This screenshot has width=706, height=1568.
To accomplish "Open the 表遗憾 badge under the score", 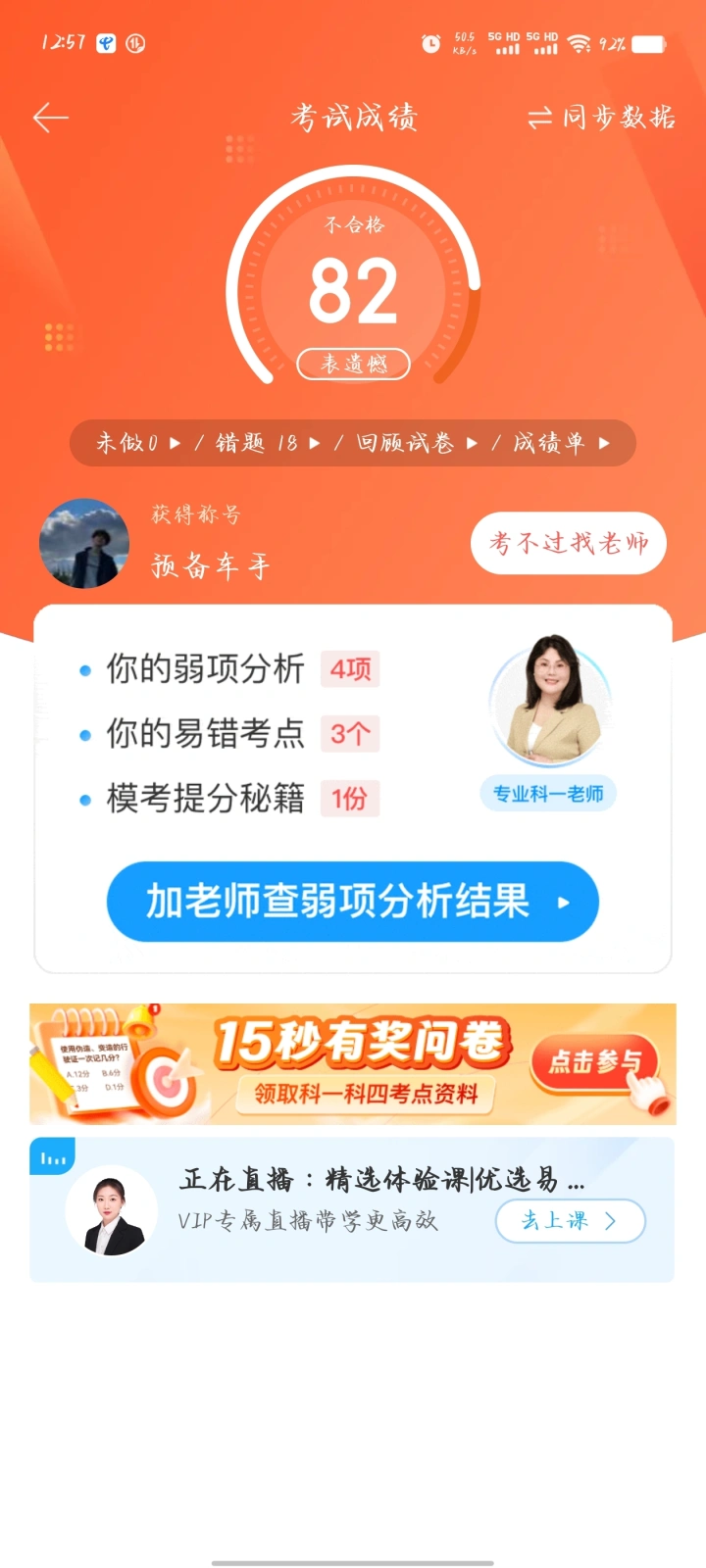I will click(353, 364).
